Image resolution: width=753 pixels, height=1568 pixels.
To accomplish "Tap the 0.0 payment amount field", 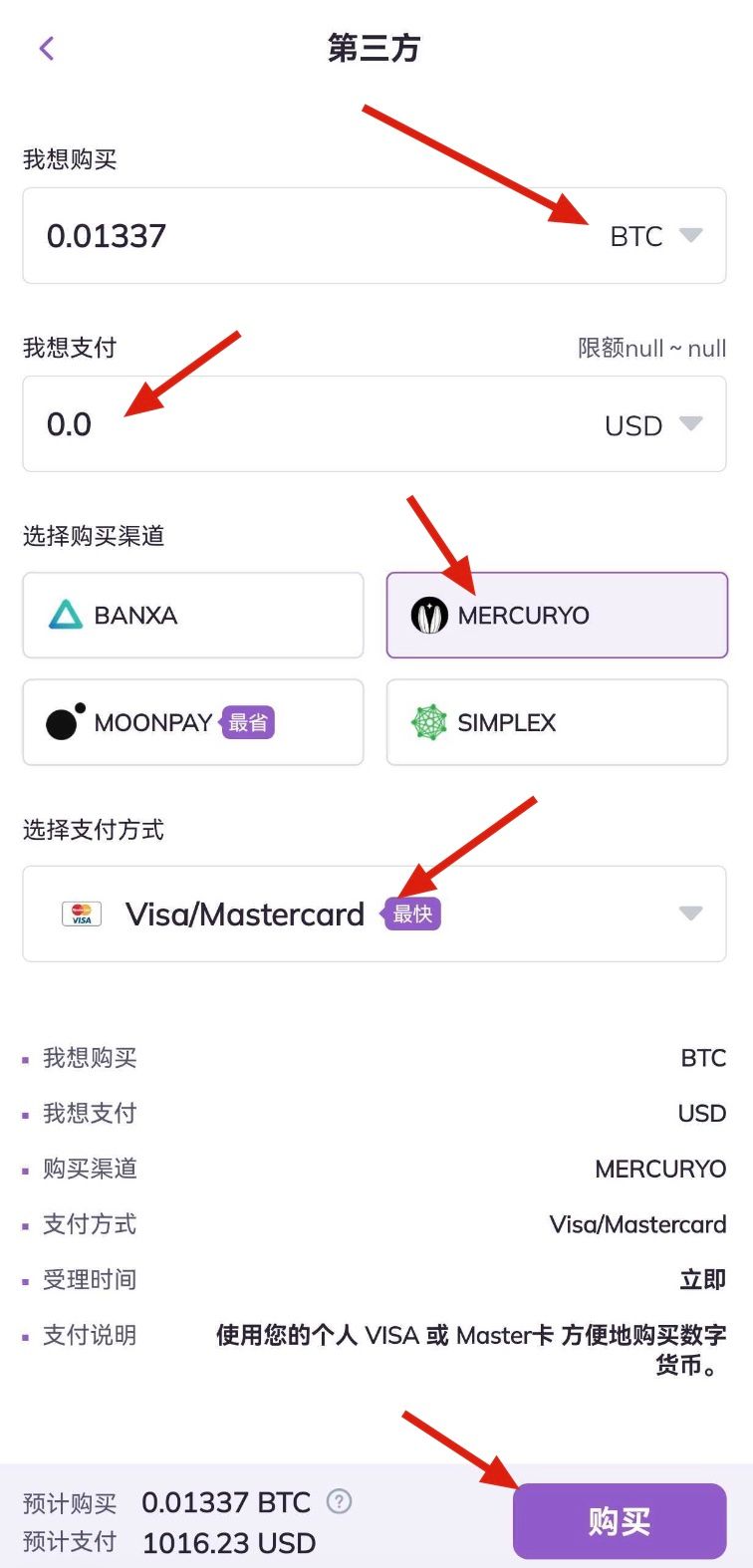I will [x=299, y=424].
